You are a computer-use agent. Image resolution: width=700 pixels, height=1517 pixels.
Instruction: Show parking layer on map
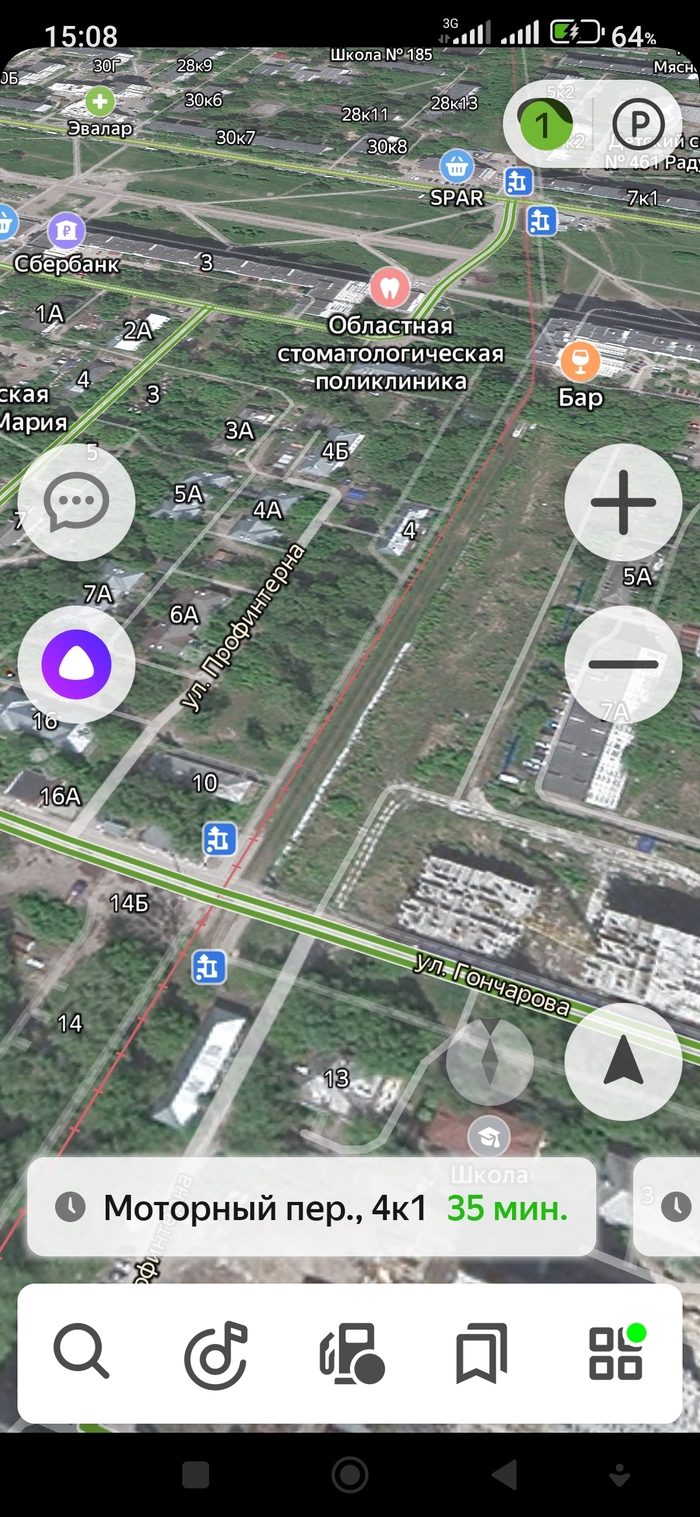tap(638, 125)
